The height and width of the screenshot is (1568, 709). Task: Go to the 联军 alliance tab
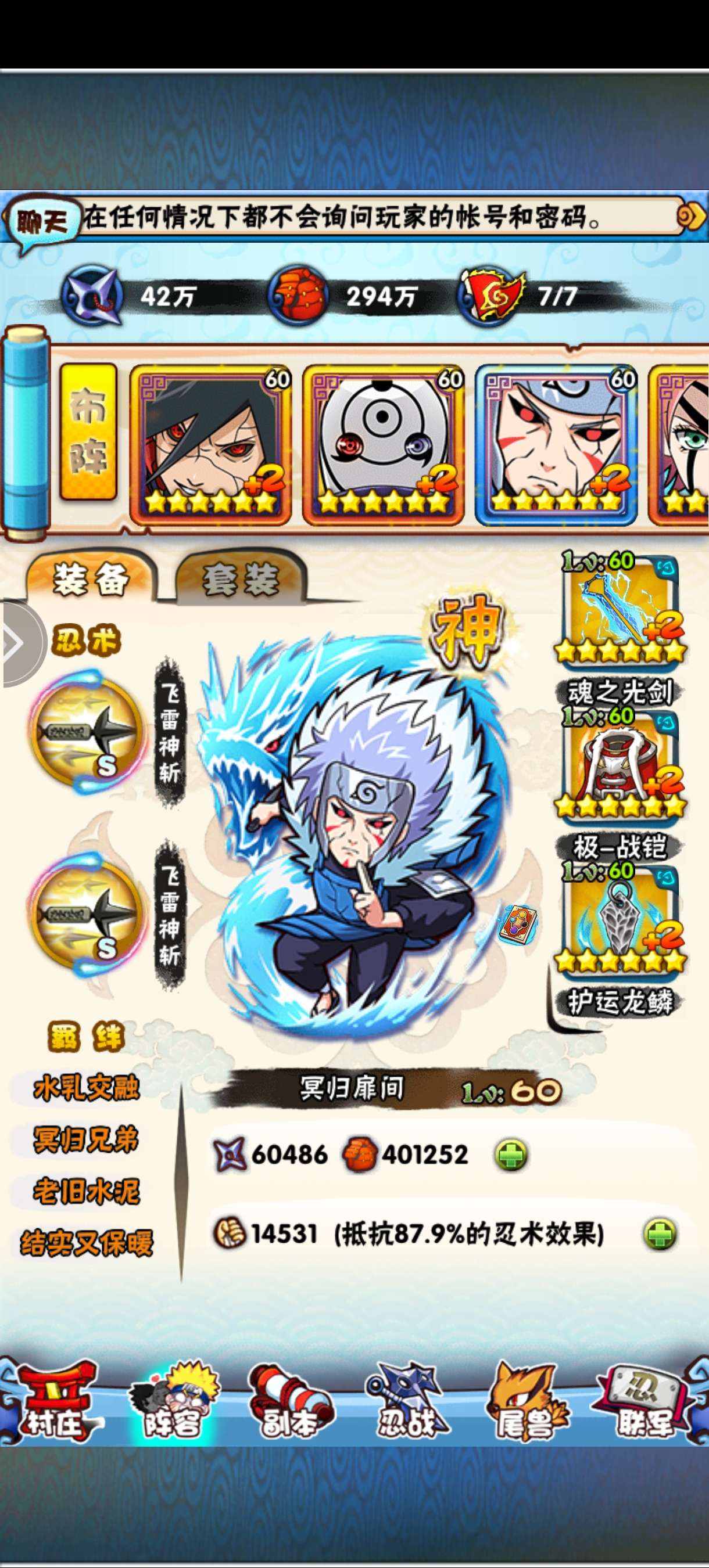coord(644,1407)
